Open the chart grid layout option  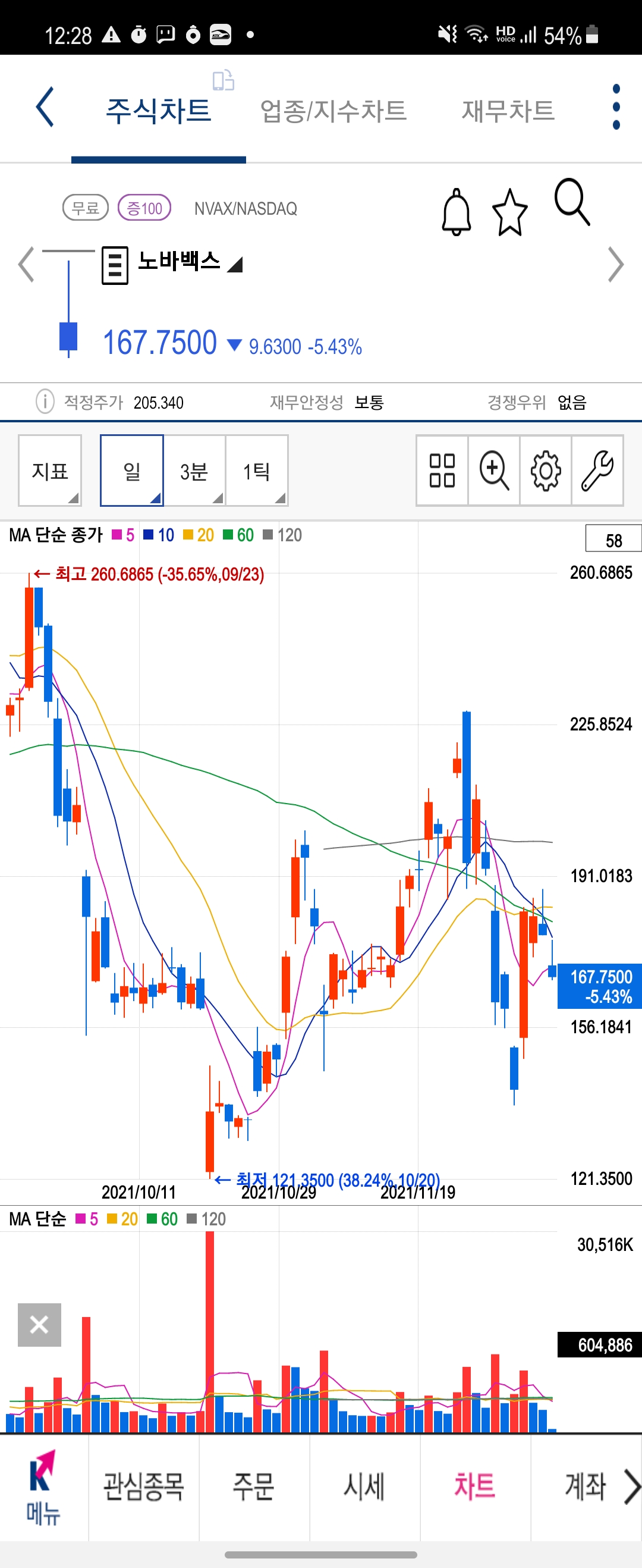[442, 471]
